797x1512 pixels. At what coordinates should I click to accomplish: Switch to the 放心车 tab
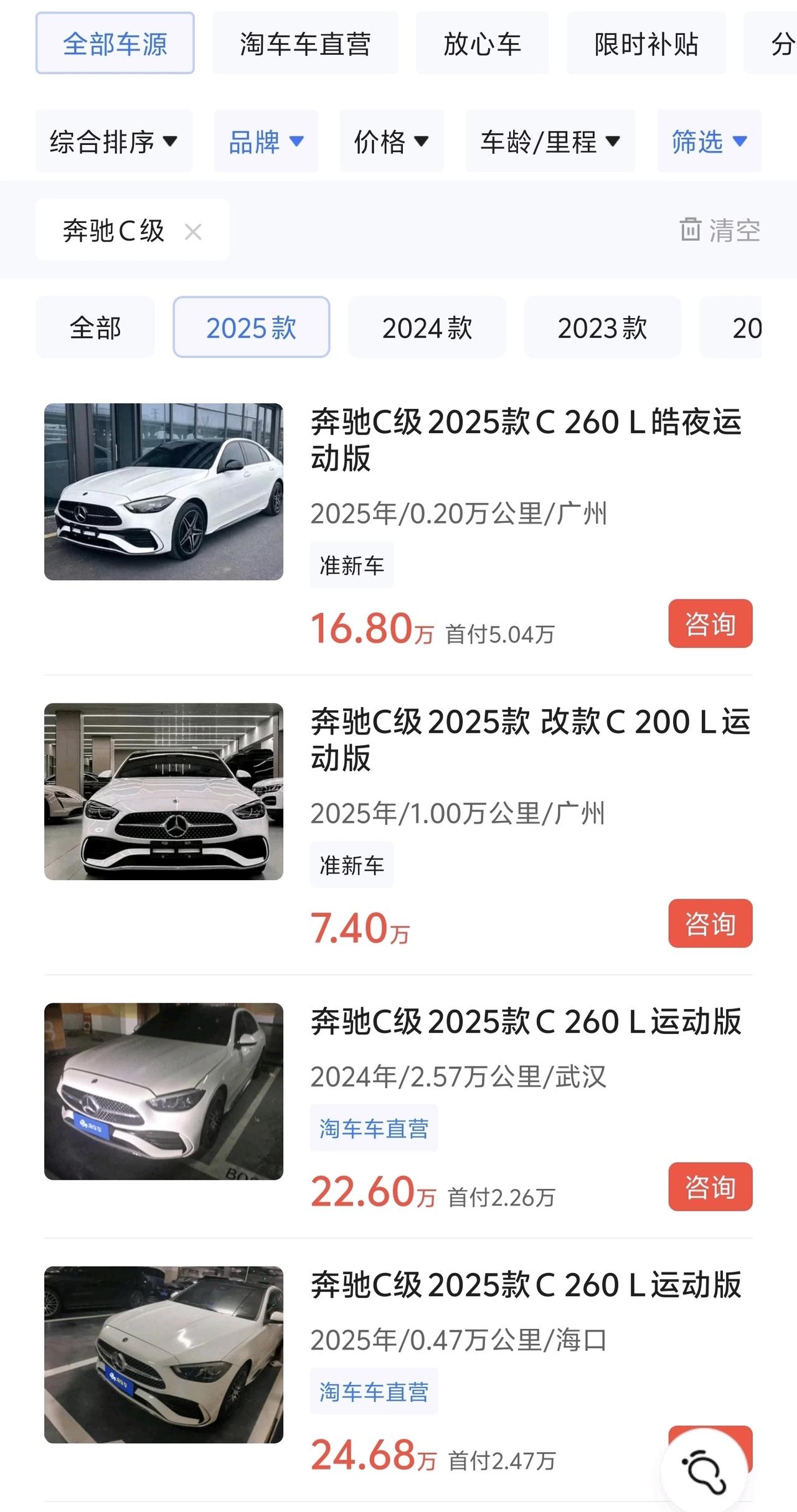[482, 44]
